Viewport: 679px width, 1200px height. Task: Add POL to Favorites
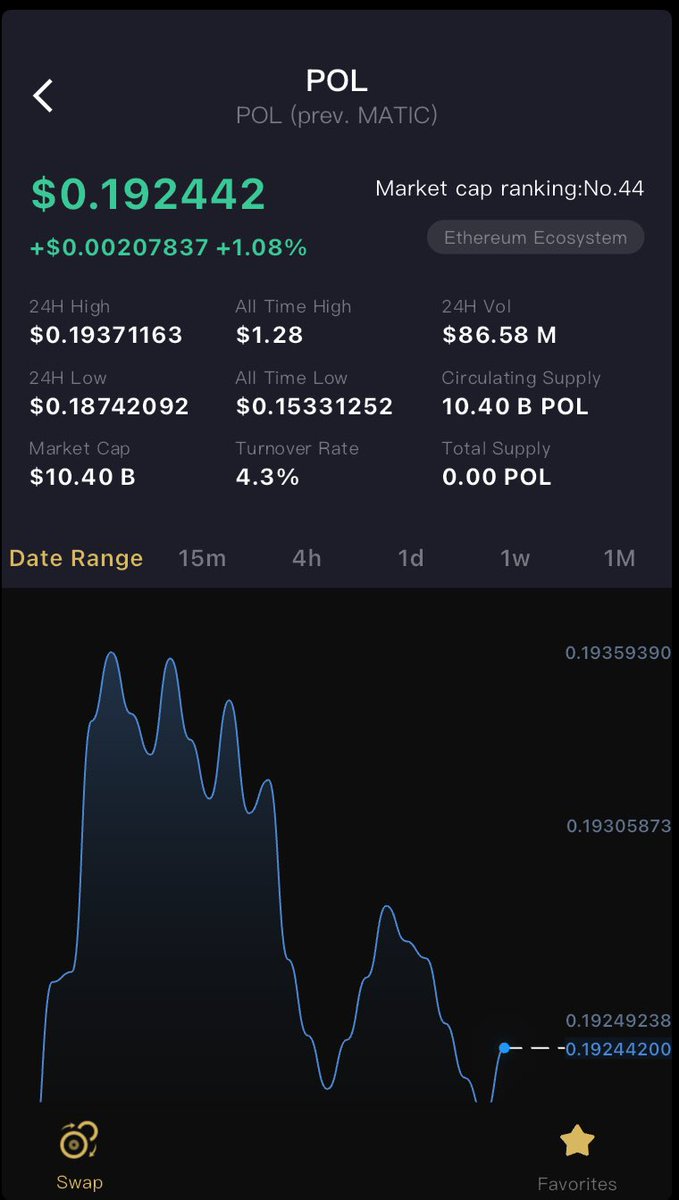tap(577, 1155)
